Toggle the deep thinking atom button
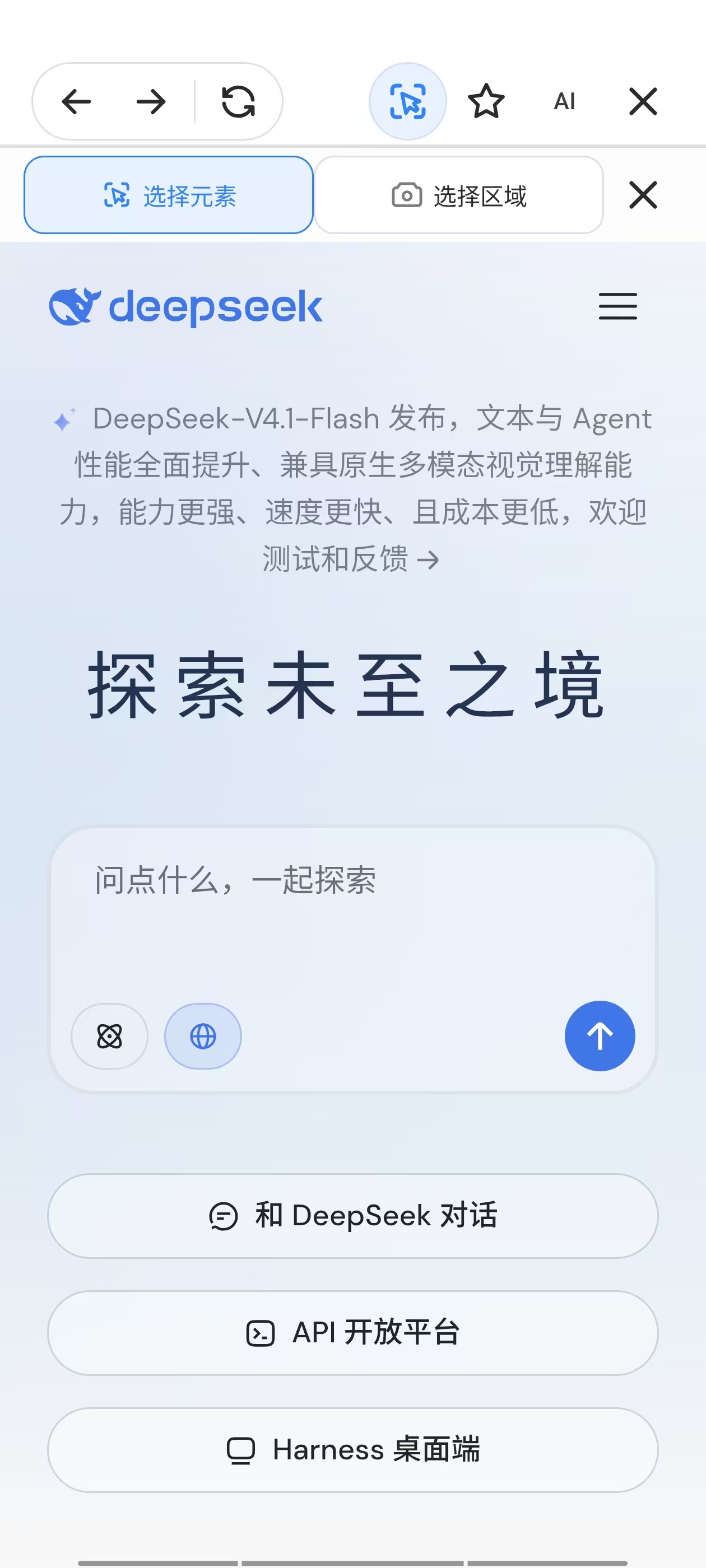Image resolution: width=706 pixels, height=1568 pixels. (x=110, y=1036)
